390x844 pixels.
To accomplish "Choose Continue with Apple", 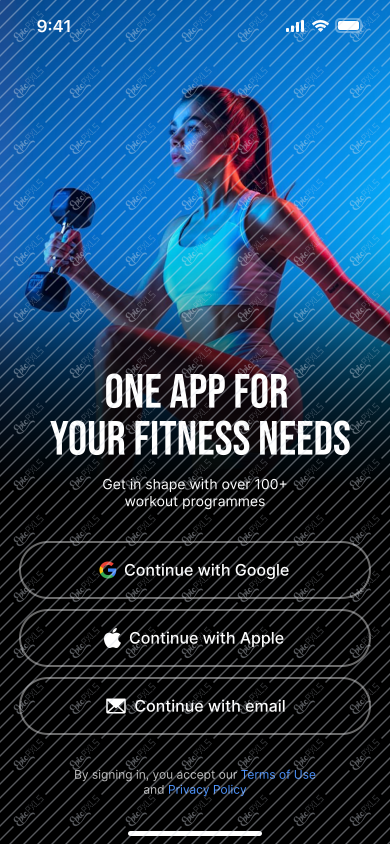I will (x=195, y=638).
